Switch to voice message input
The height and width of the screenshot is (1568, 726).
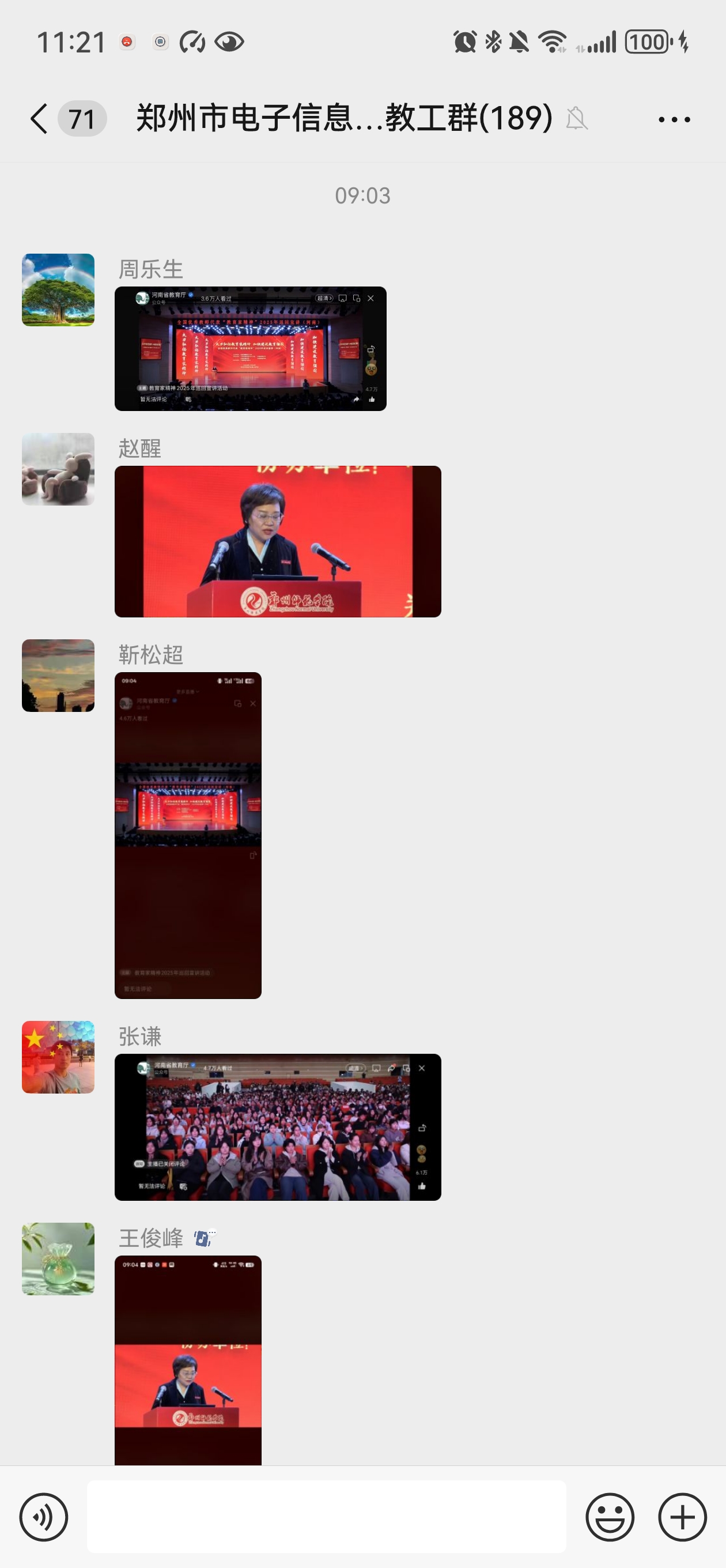coord(44,1517)
